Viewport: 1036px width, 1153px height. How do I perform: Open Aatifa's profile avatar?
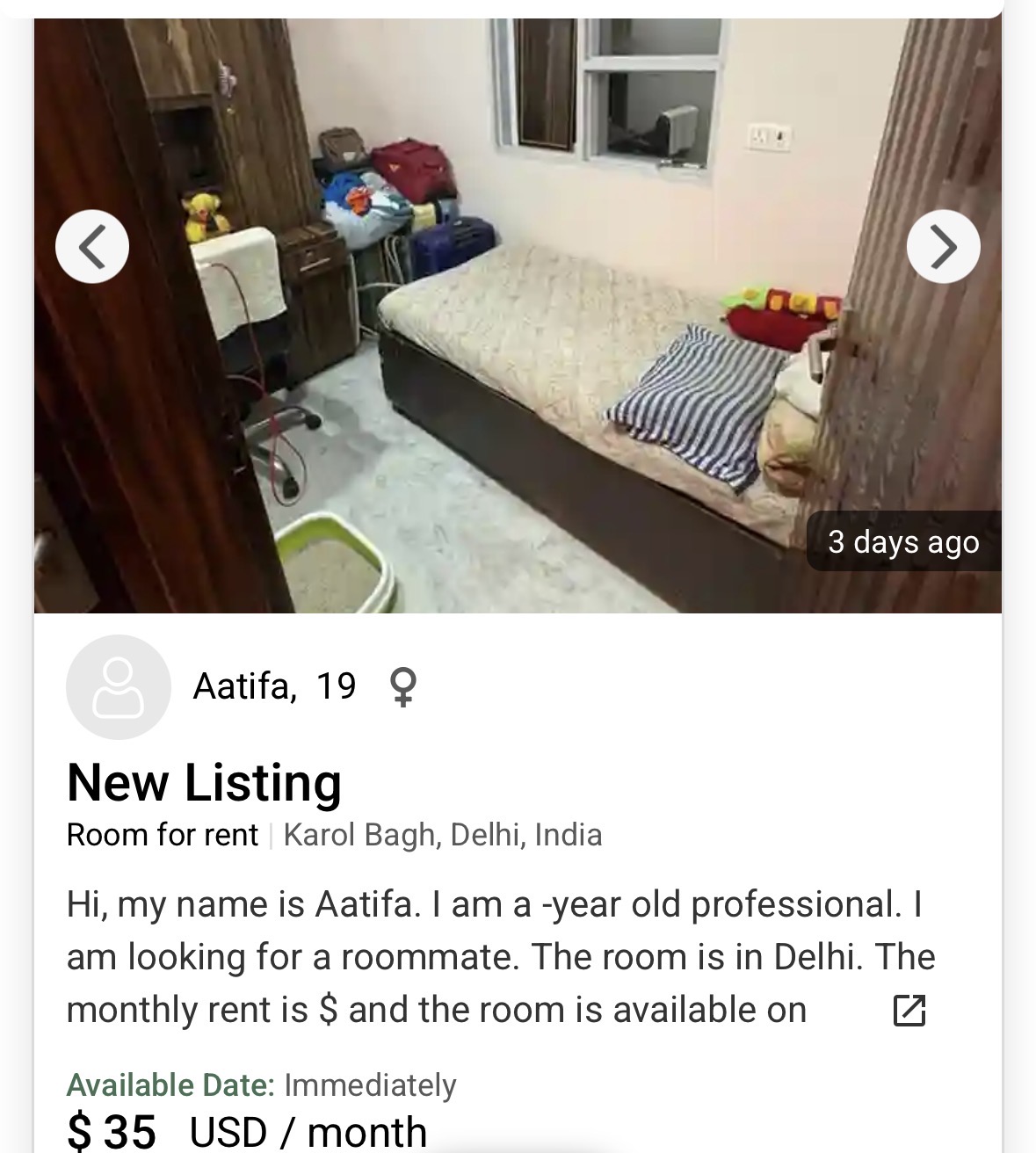click(x=118, y=686)
